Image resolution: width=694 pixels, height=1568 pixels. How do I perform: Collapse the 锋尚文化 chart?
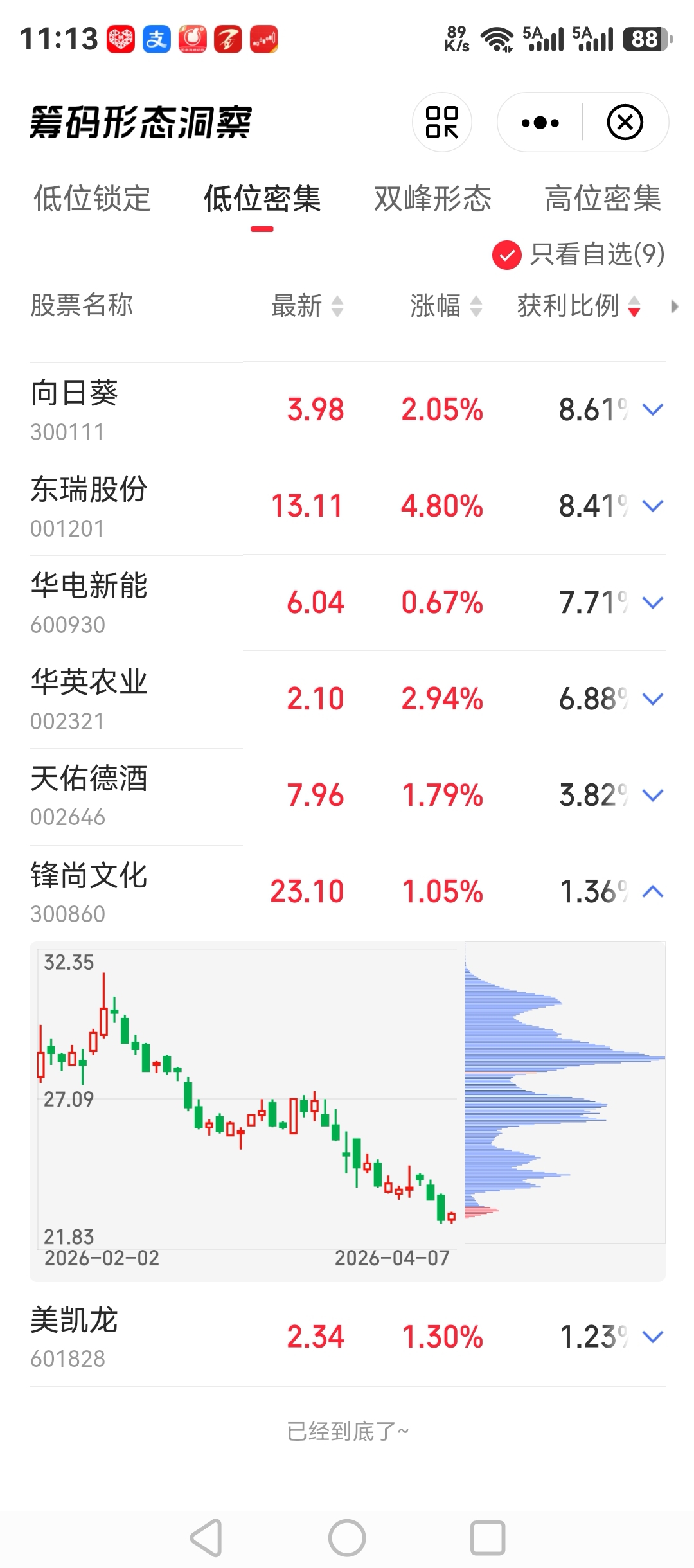coord(653,892)
